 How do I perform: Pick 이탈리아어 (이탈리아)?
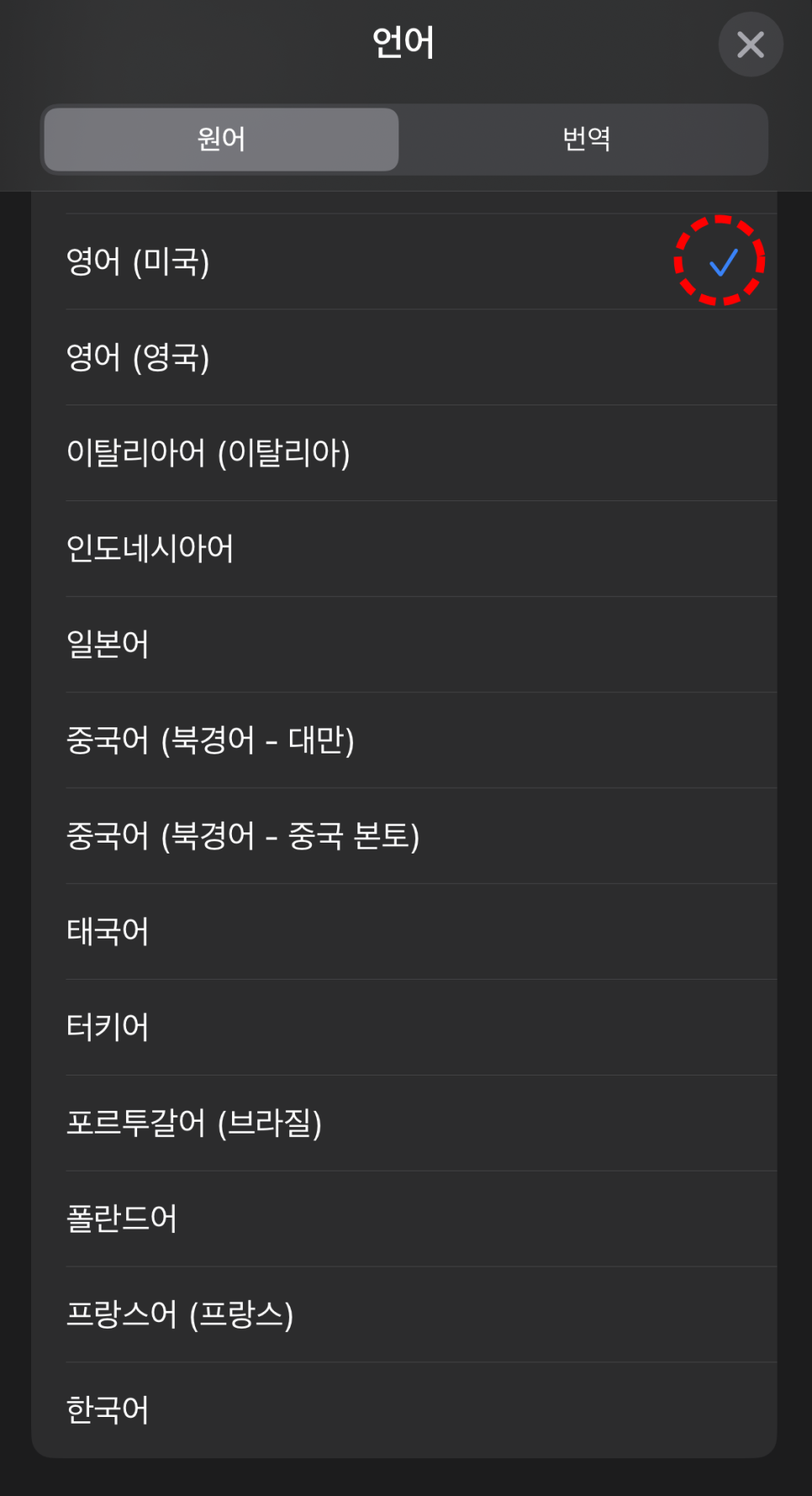[404, 453]
